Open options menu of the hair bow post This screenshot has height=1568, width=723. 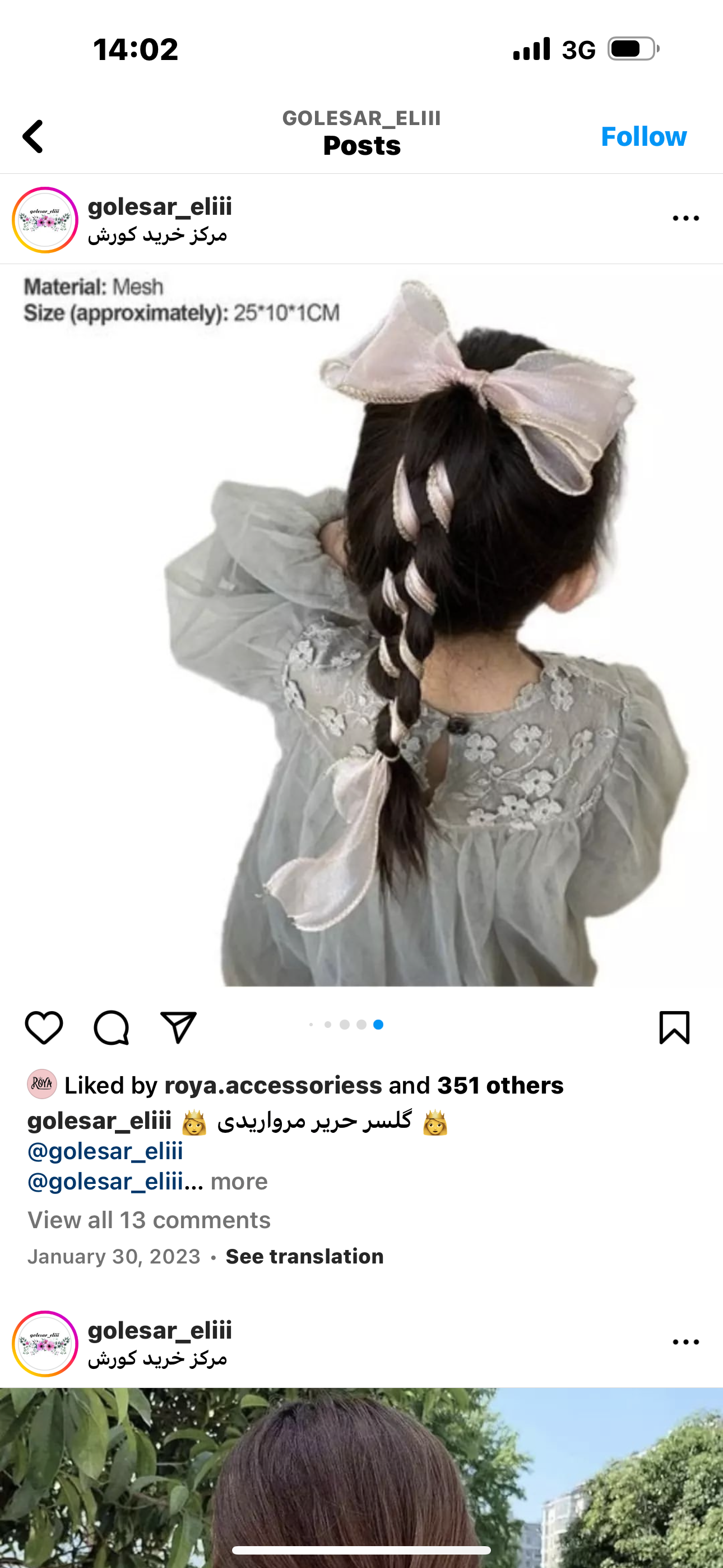685,219
